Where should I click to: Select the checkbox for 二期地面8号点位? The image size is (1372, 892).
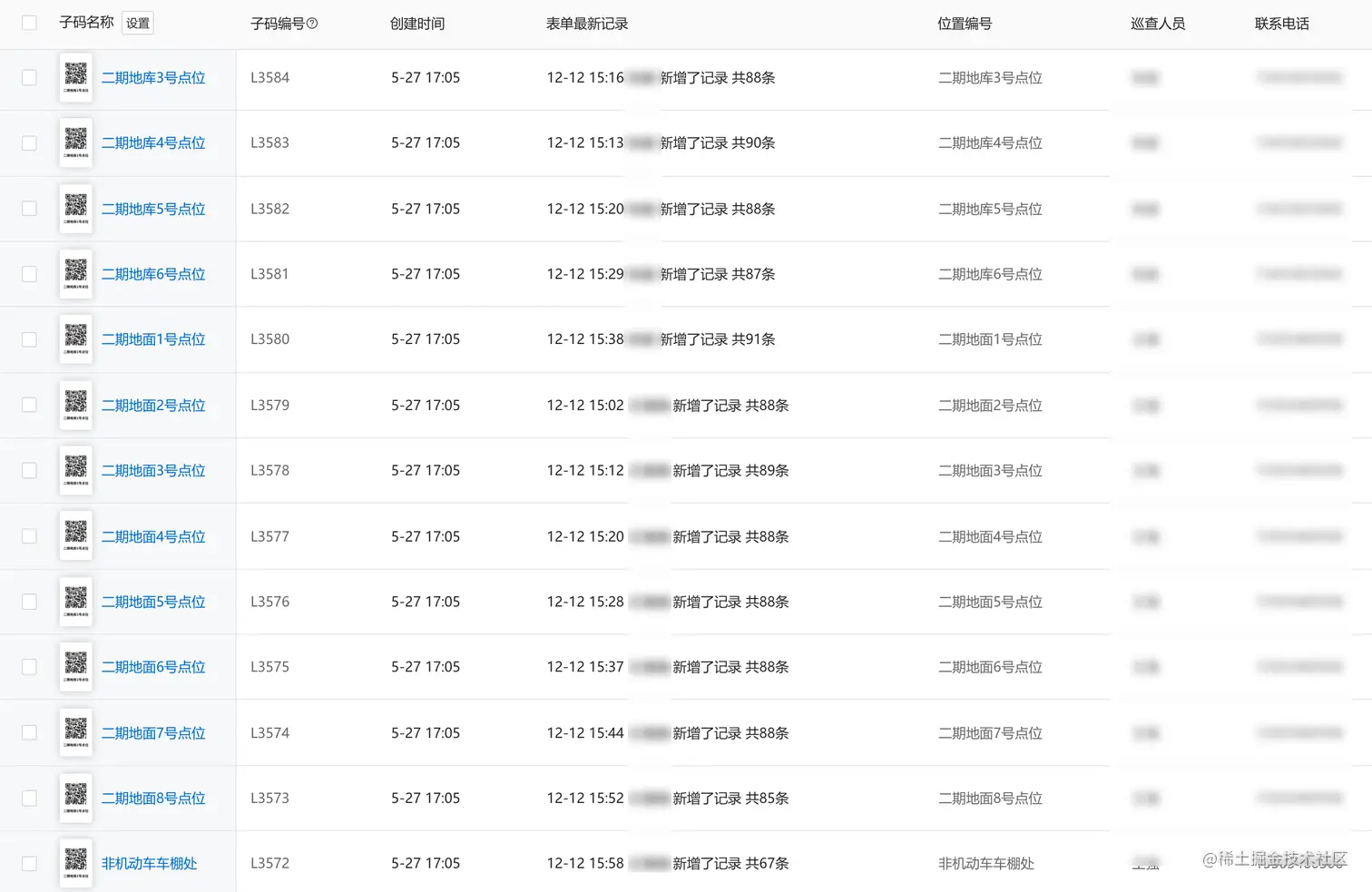click(29, 799)
